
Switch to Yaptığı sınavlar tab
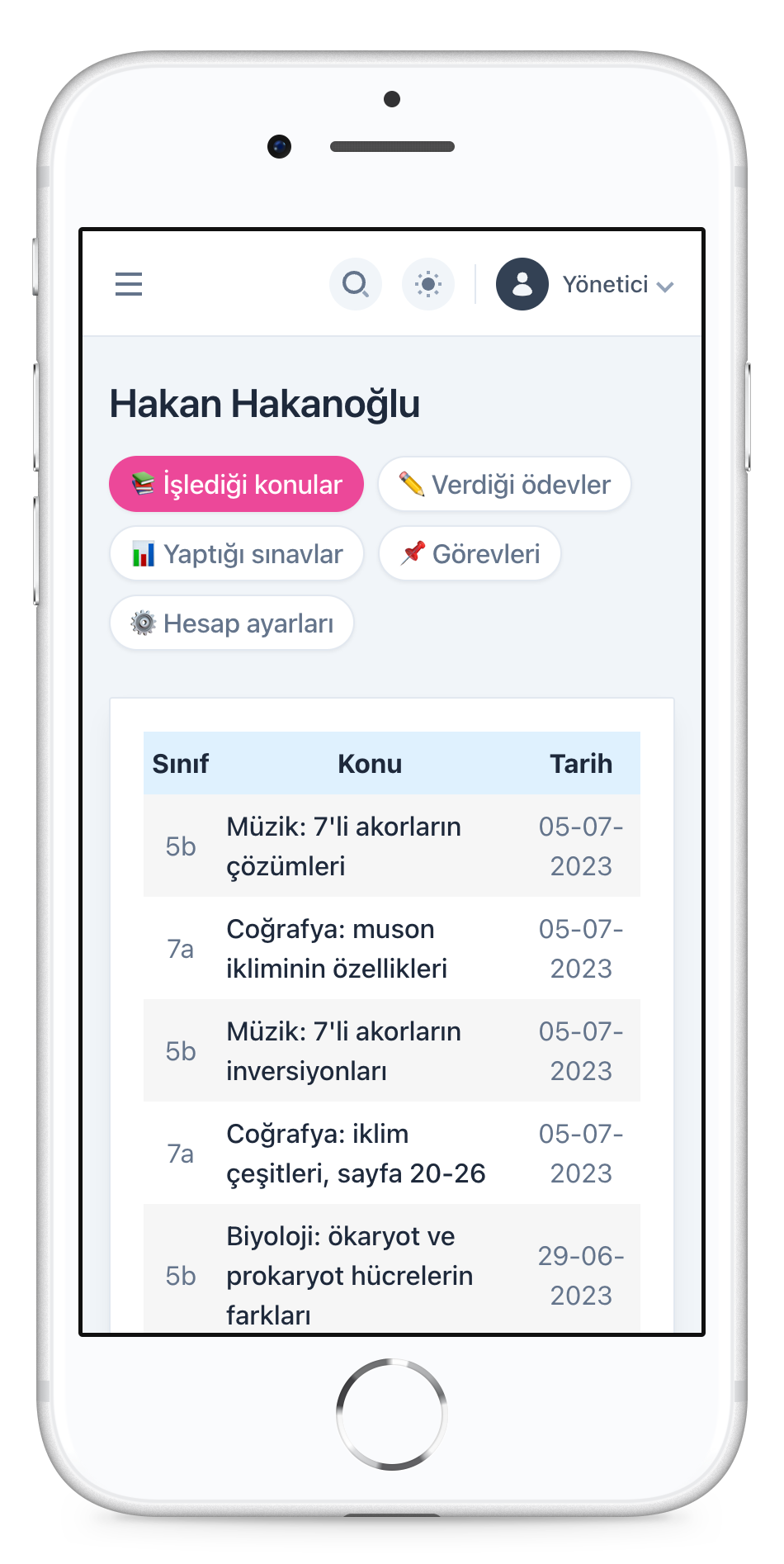pos(236,553)
